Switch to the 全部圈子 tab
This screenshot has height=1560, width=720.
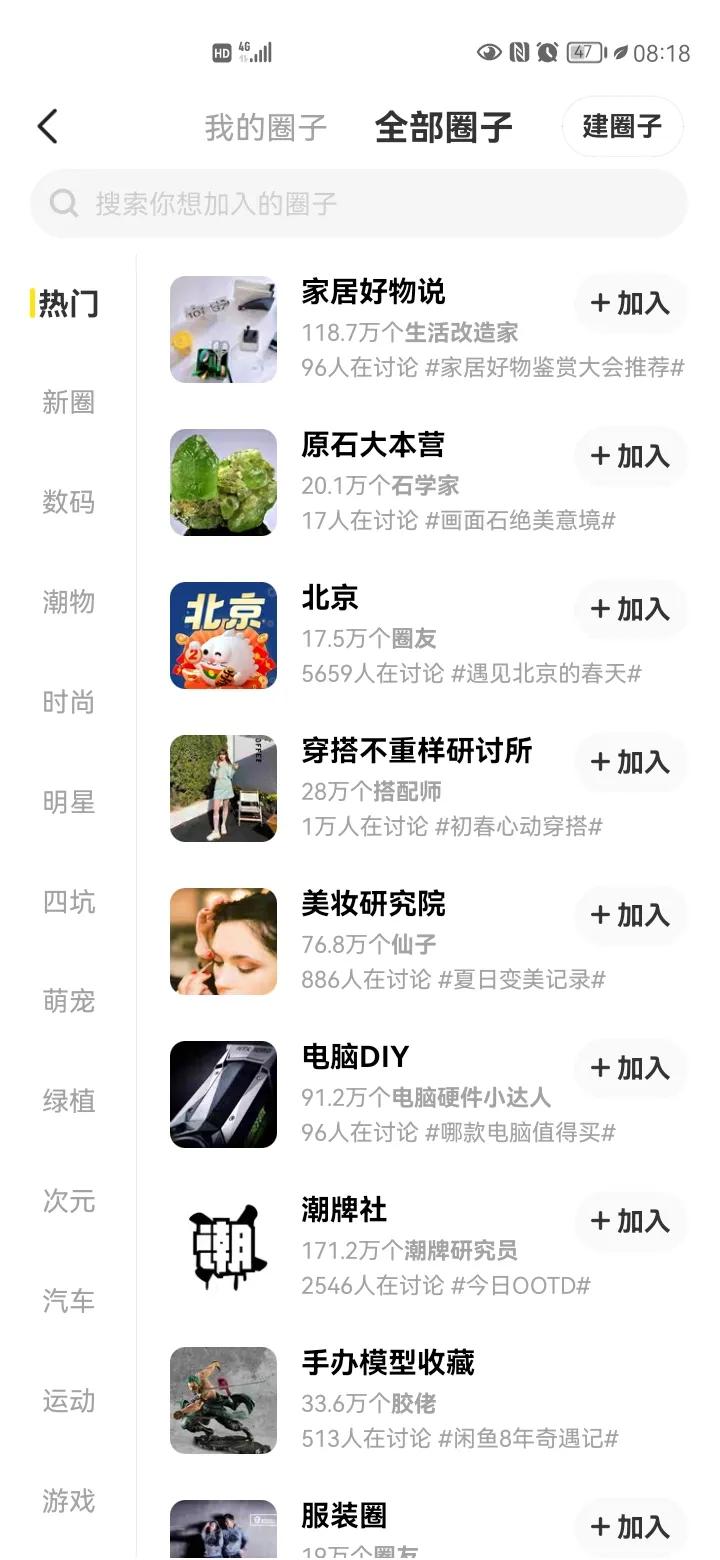[444, 127]
